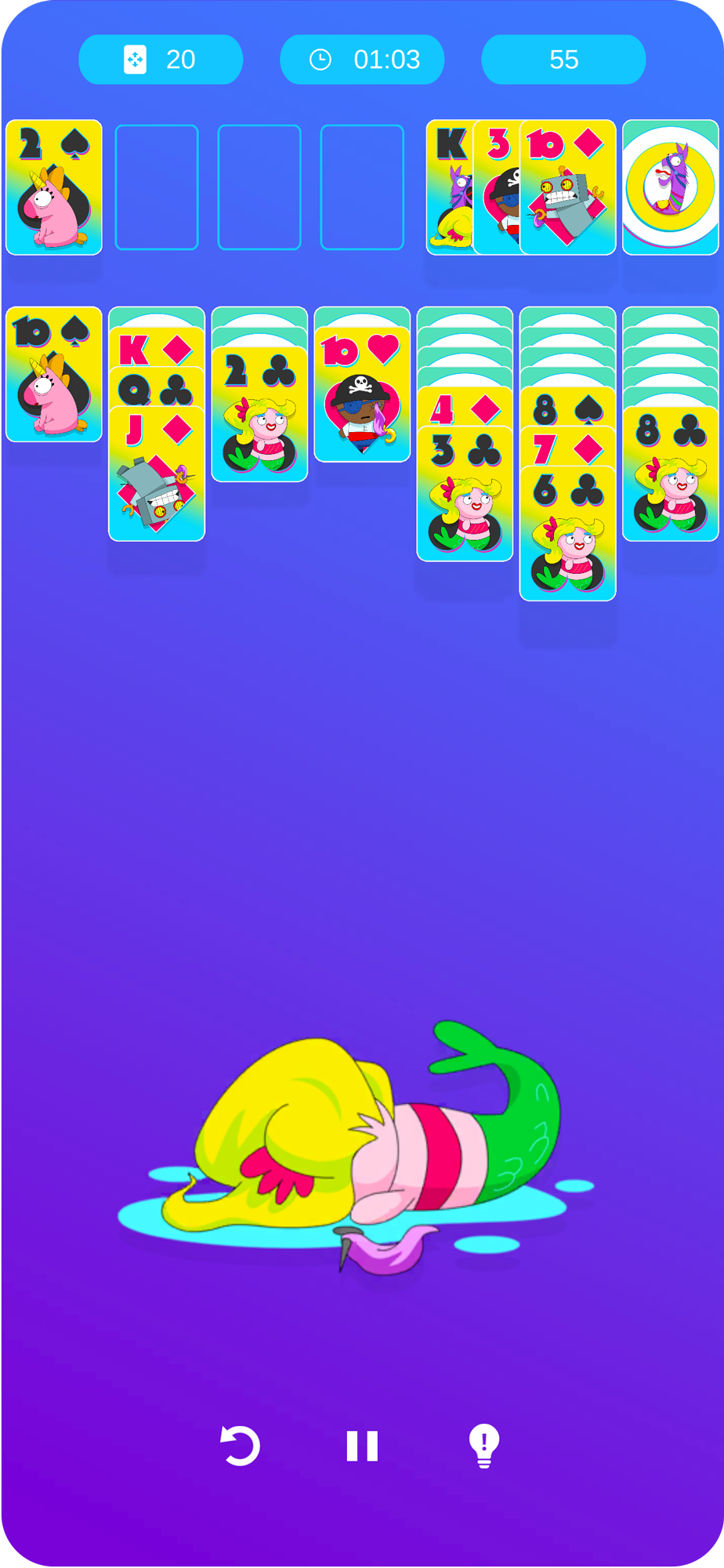Pick the jack of diamonds card
This screenshot has width=724, height=1568.
tap(157, 474)
